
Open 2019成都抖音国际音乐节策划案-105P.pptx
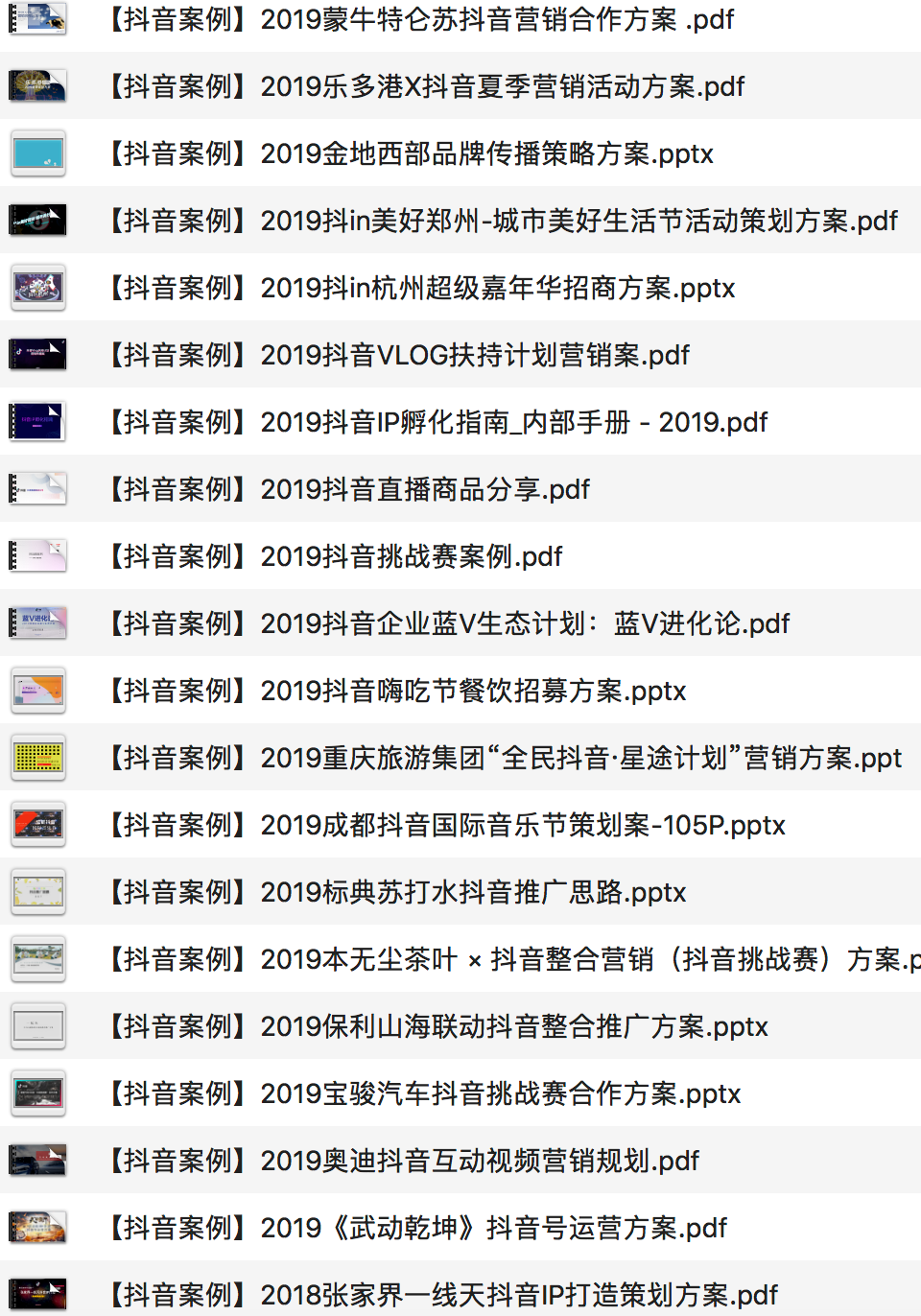click(x=444, y=825)
